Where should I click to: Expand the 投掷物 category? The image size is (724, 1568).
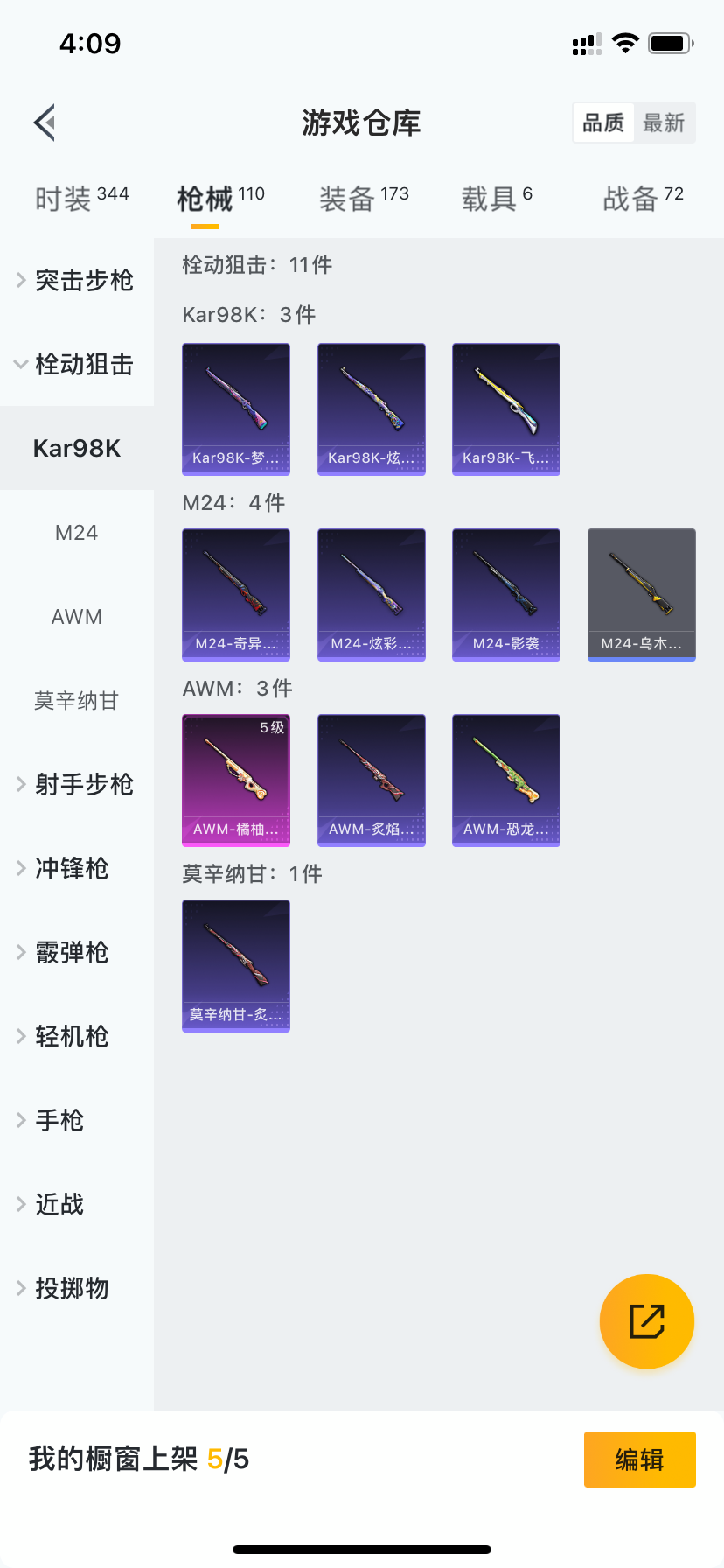[x=72, y=1288]
